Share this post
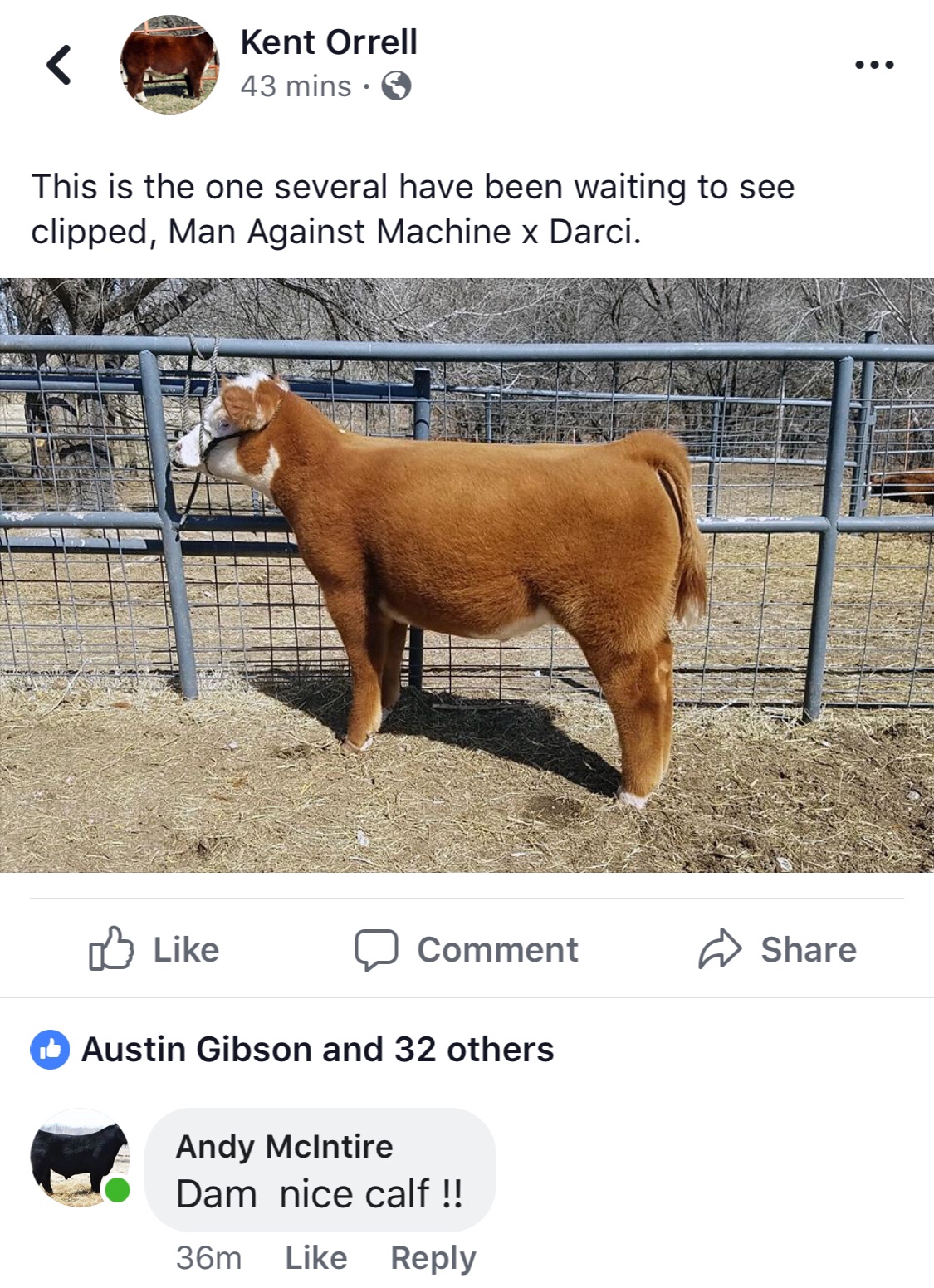Screen dimensions: 934x1288 coord(778,949)
